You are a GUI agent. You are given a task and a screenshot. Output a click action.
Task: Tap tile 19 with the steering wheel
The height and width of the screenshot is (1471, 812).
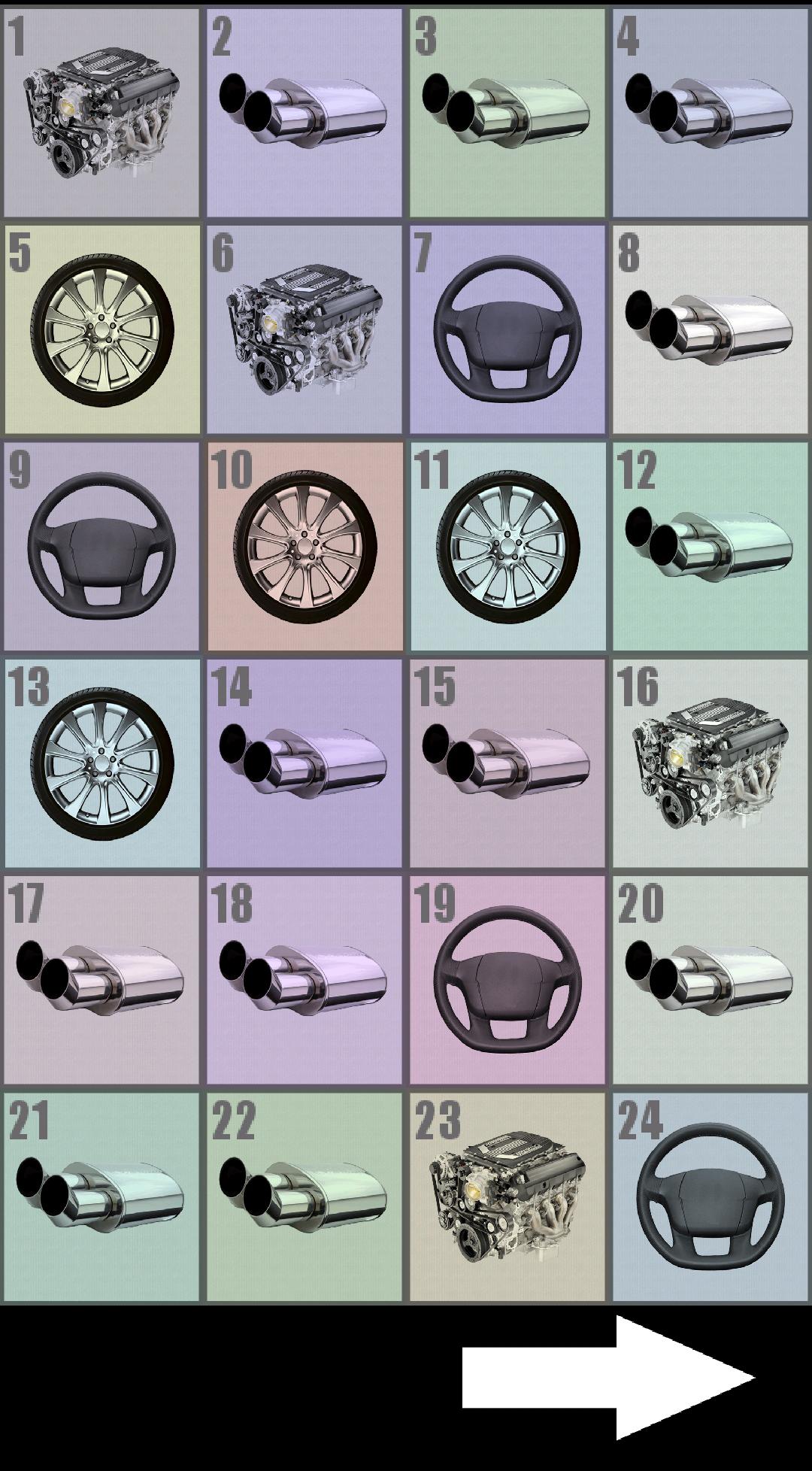point(507,980)
